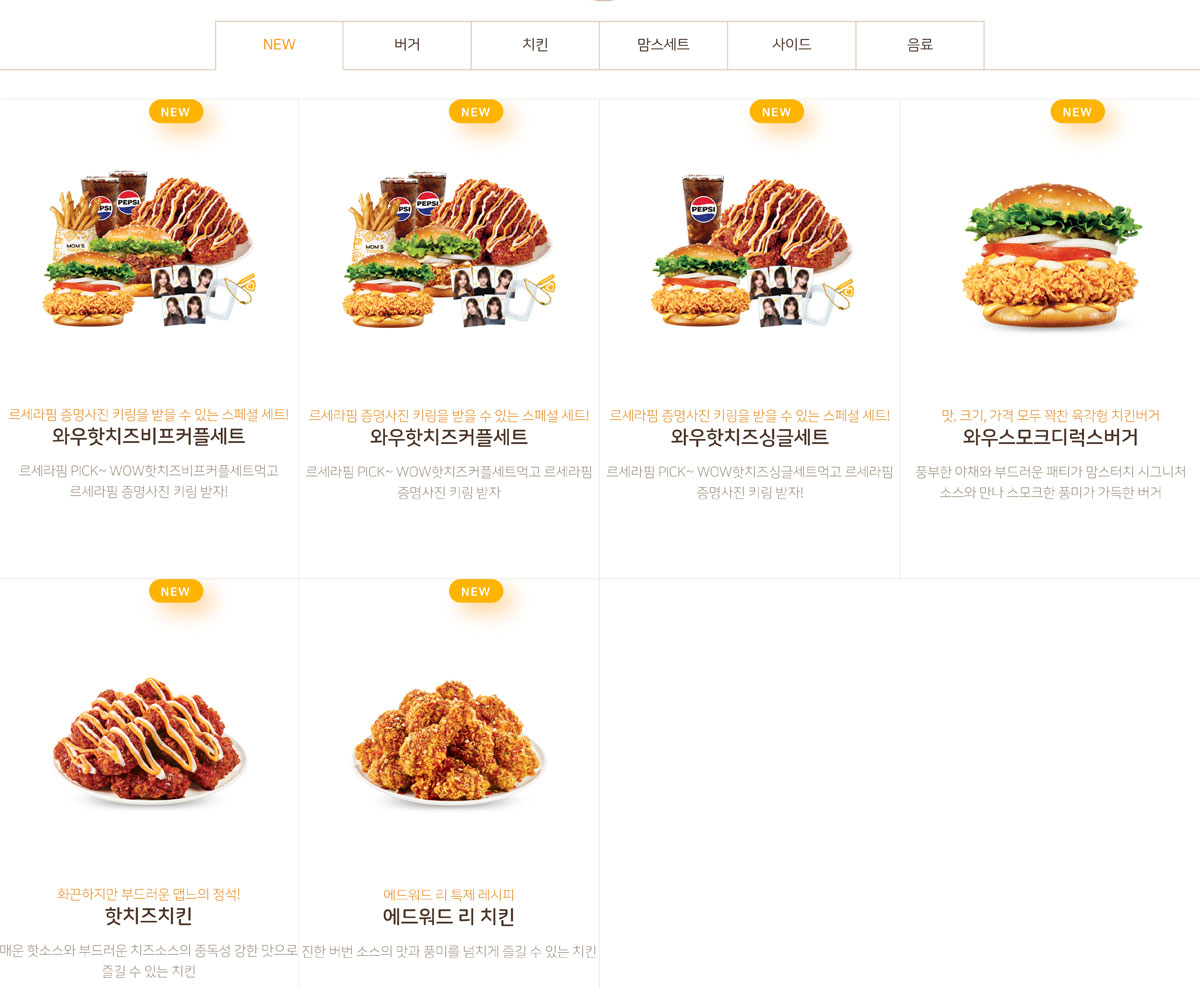
Task: Tap the 와우스모크디럭스버거 card
Action: click(x=1050, y=437)
